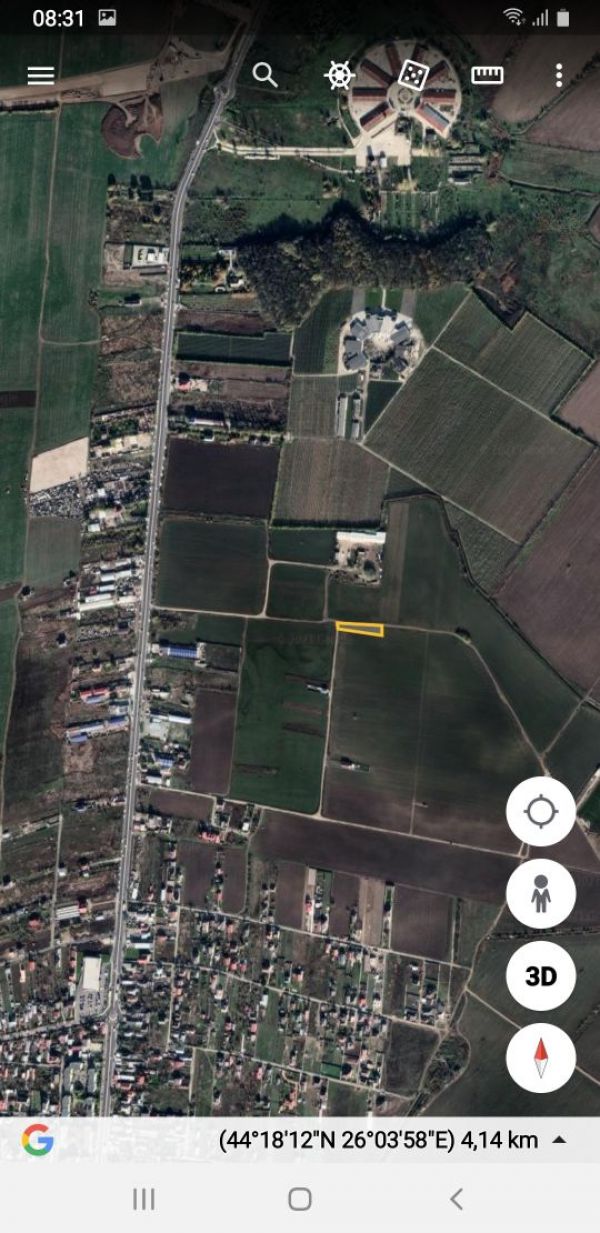Tap the I'm Feeling Lucky dice icon
Image resolution: width=600 pixels, height=1233 pixels.
point(413,75)
